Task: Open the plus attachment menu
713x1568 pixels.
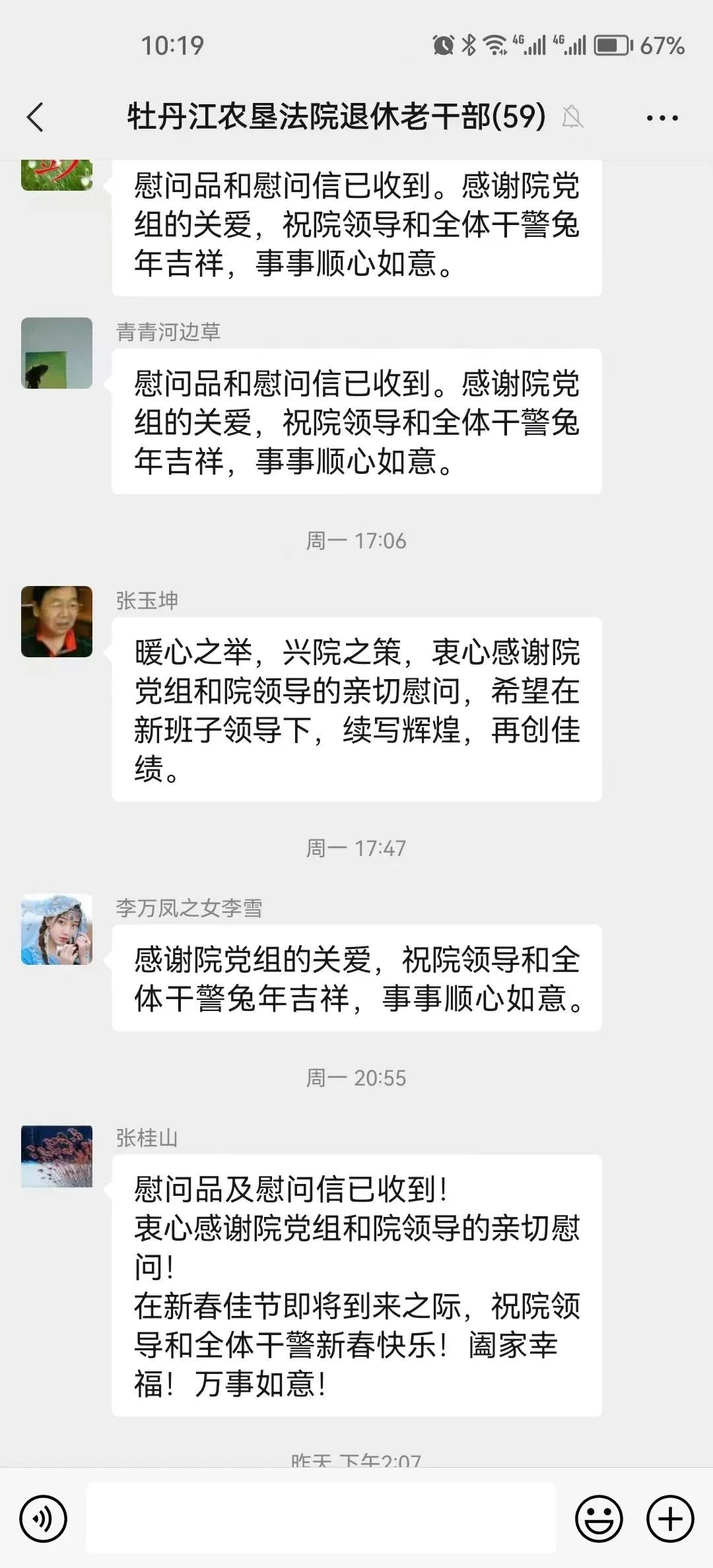Action: pyautogui.click(x=669, y=1519)
